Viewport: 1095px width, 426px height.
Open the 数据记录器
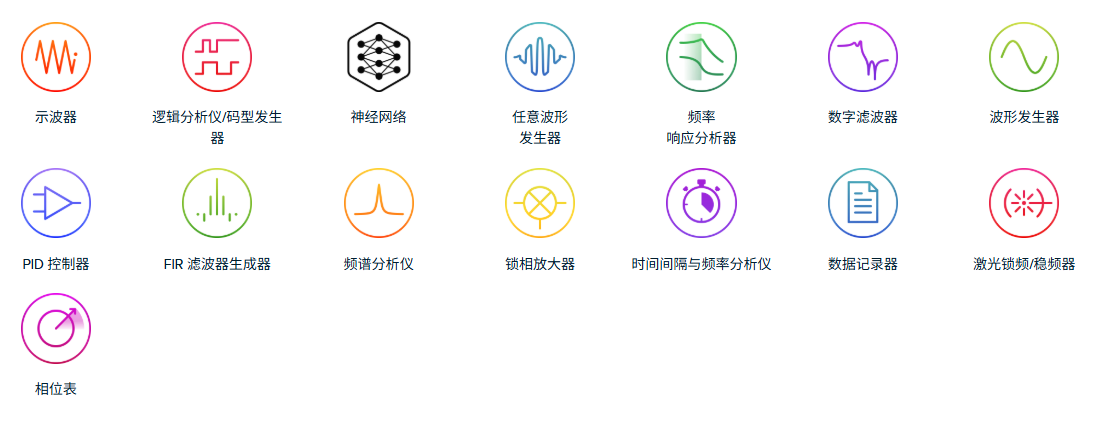tap(862, 203)
